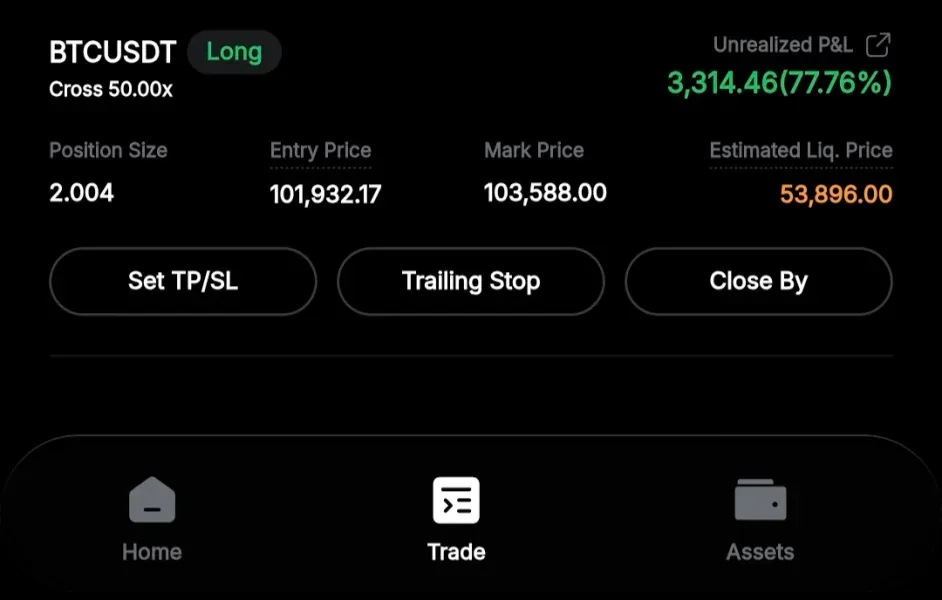Viewport: 942px width, 600px height.
Task: Show Estimated Liq. Price explanation
Action: [x=800, y=151]
